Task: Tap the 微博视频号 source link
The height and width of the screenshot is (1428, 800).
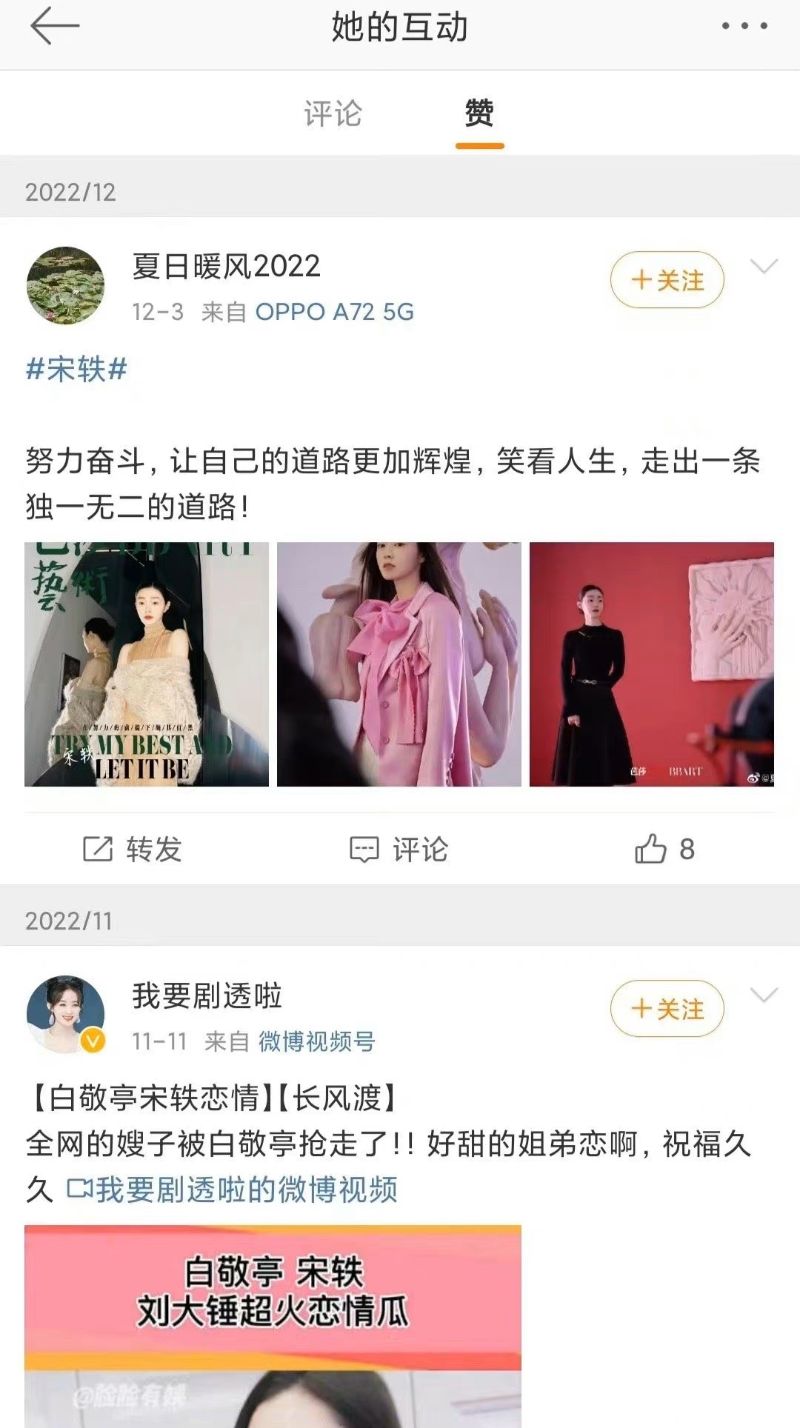Action: click(x=317, y=1041)
